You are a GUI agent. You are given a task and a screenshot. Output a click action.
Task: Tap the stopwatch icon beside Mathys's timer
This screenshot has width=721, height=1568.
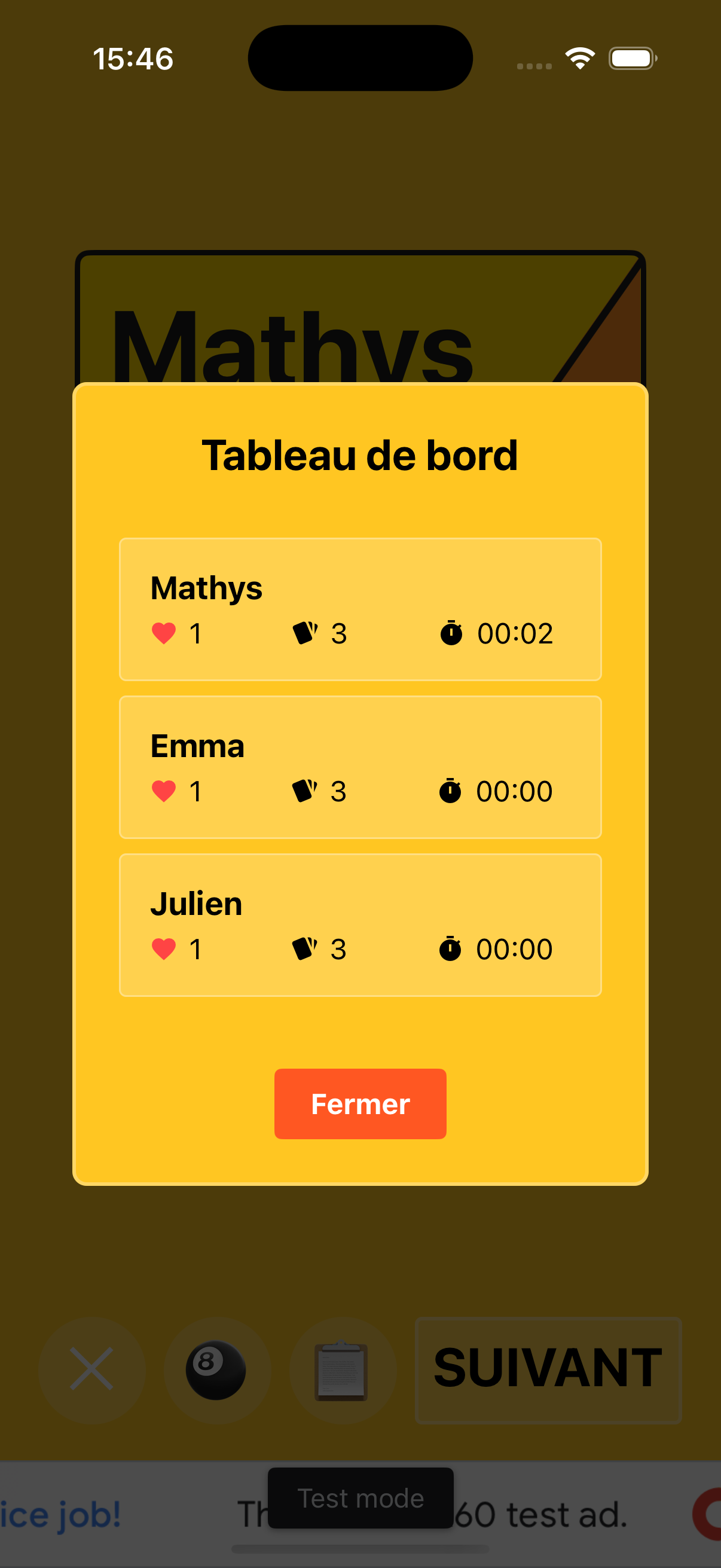[x=450, y=633]
